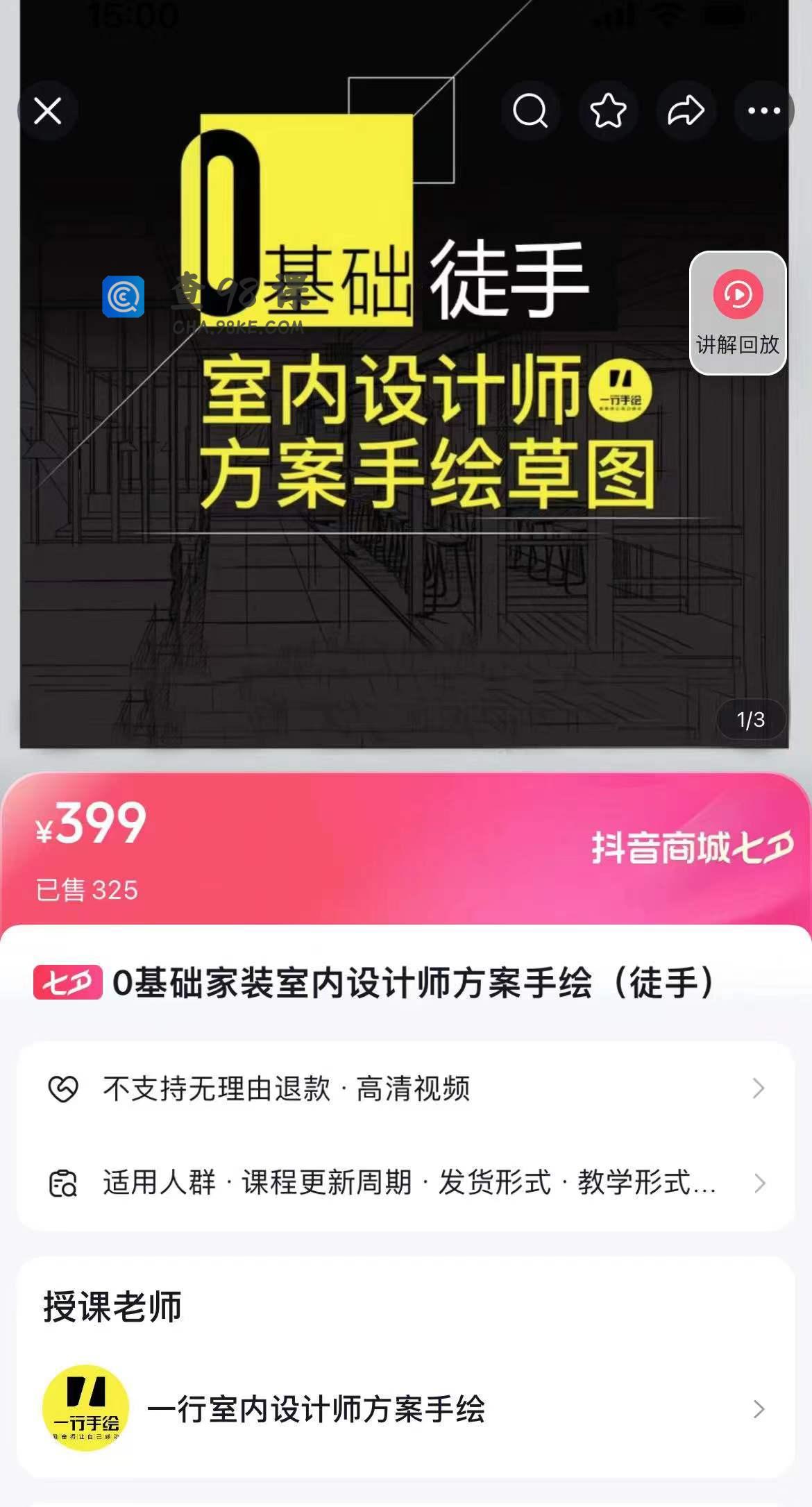Close the product detail page
This screenshot has height=1507, width=812.
pos(48,110)
